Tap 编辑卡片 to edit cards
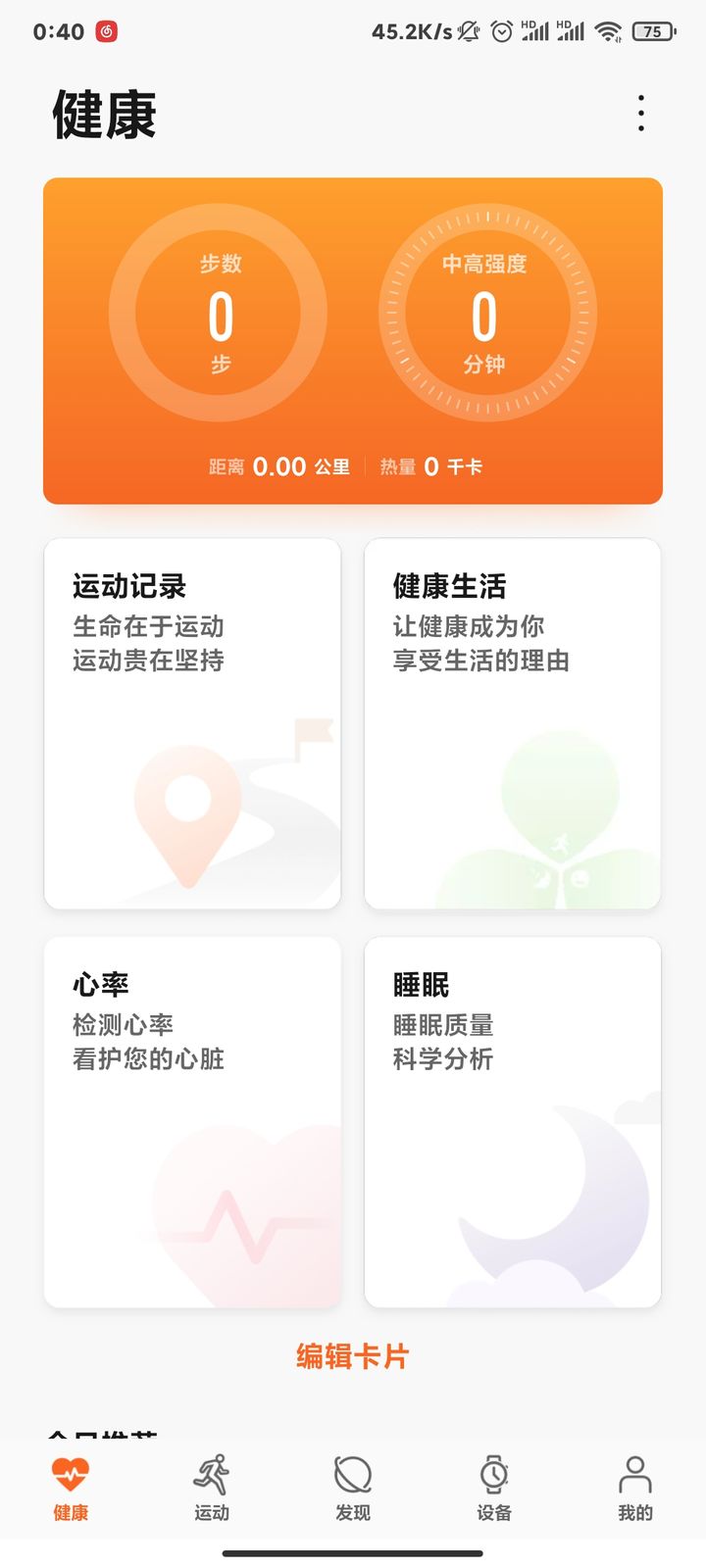The width and height of the screenshot is (706, 1568). (x=352, y=1355)
